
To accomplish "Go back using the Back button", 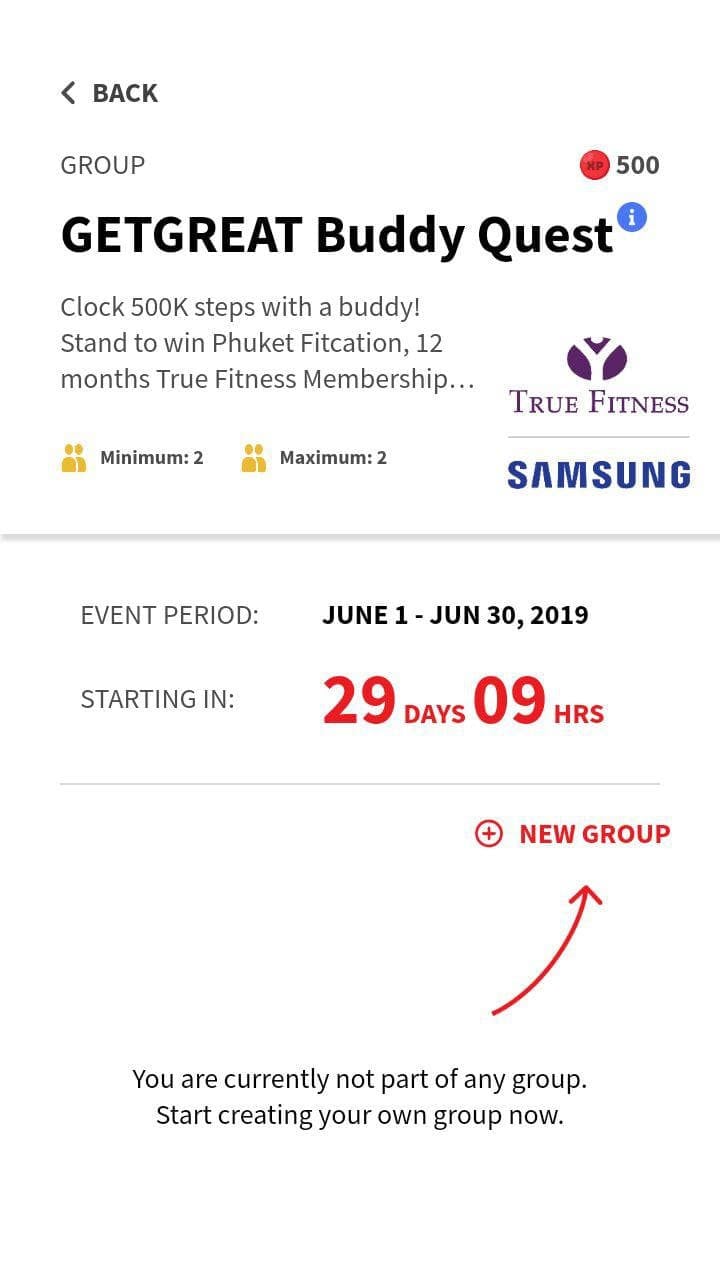I will coord(109,93).
